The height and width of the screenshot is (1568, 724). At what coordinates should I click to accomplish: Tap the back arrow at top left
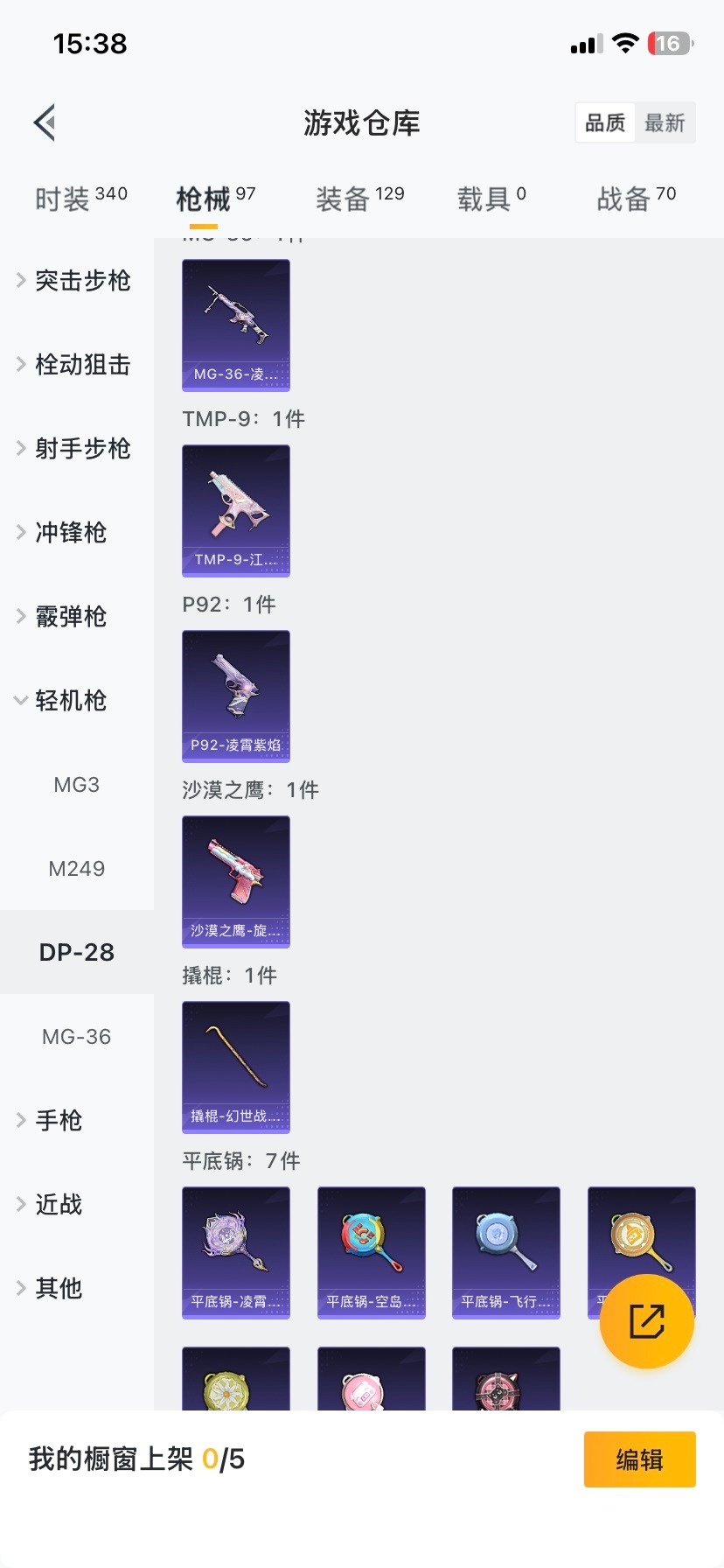(x=44, y=122)
